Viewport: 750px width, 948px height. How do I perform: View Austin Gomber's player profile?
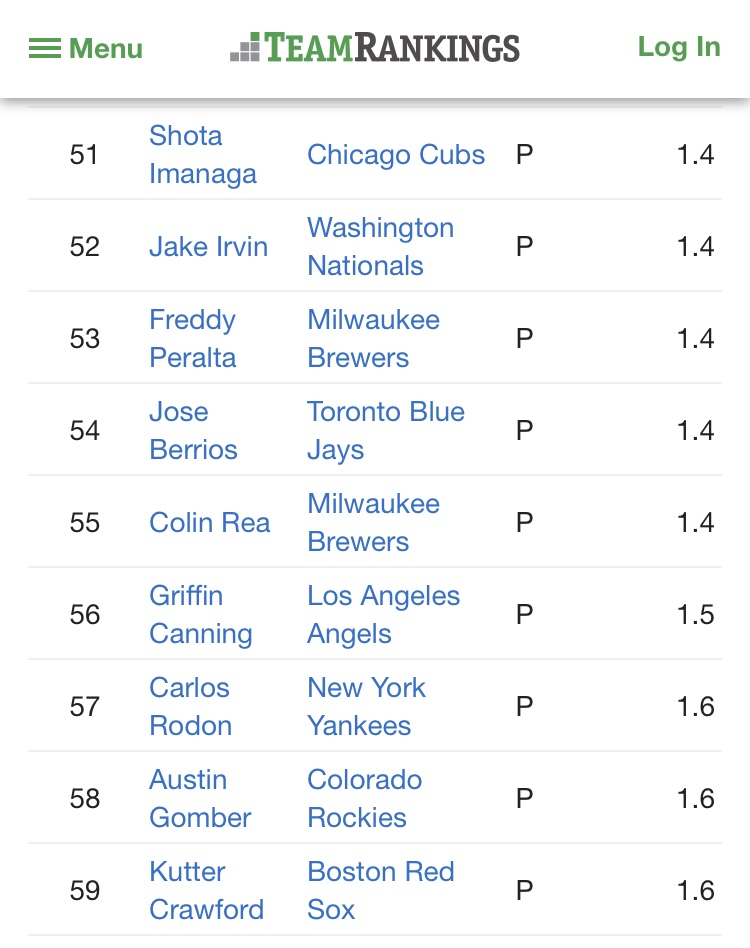point(200,799)
